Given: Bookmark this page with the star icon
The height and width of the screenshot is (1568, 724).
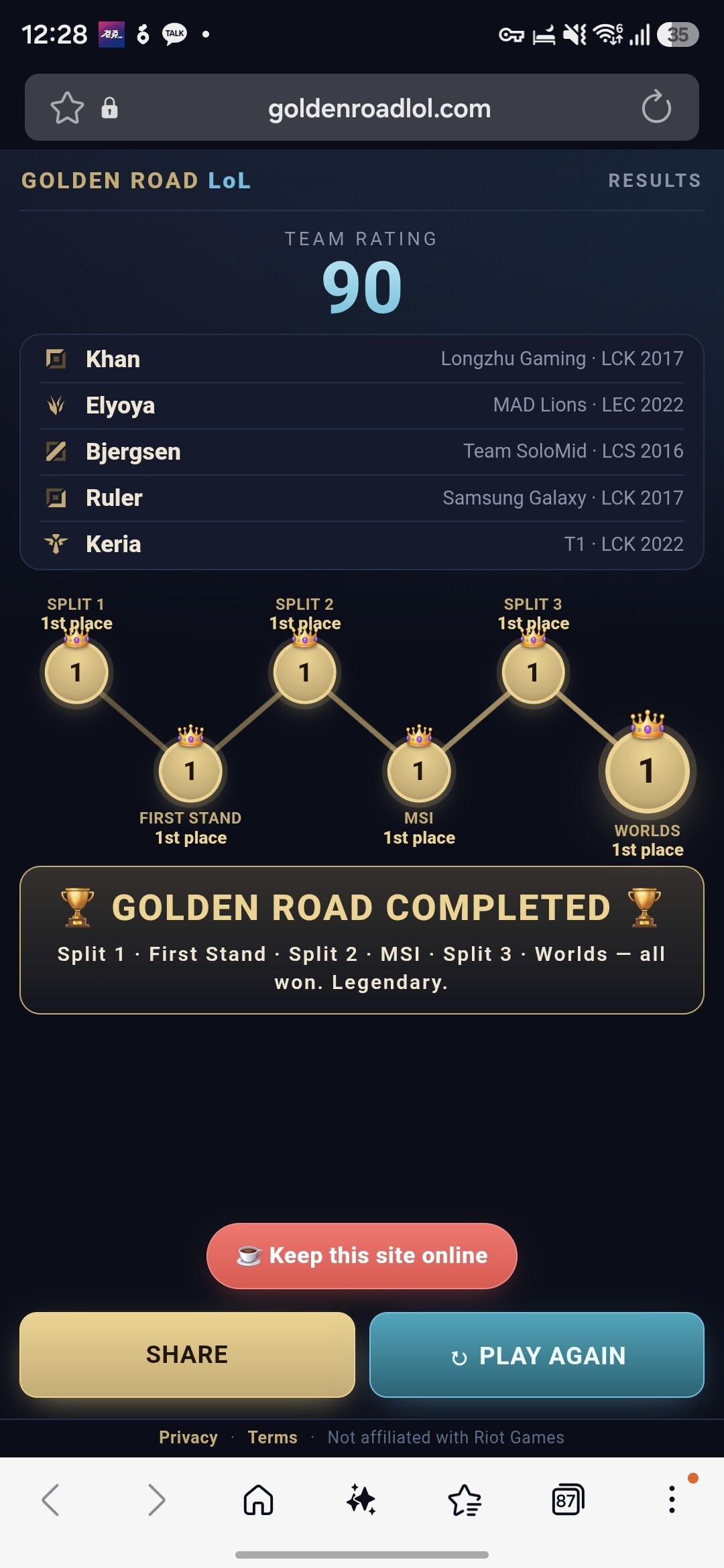Looking at the screenshot, I should pyautogui.click(x=67, y=108).
